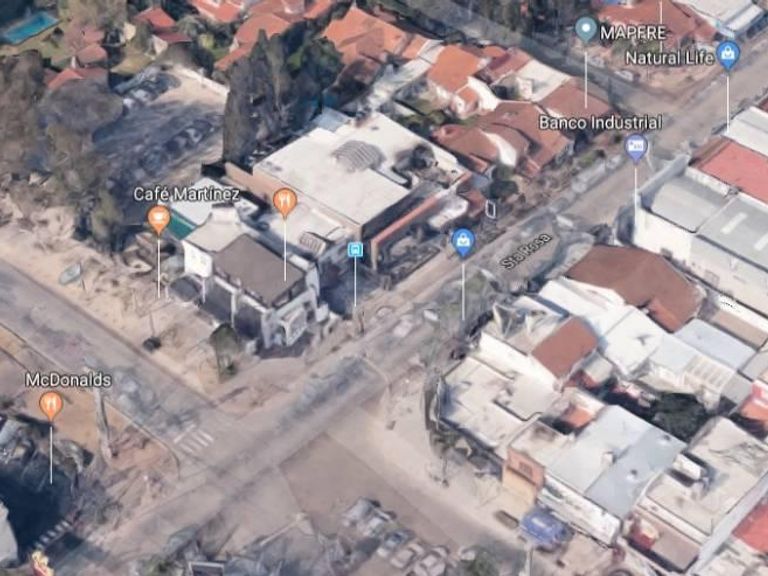Open the Natural Life shop pin
The image size is (768, 576).
727,55
